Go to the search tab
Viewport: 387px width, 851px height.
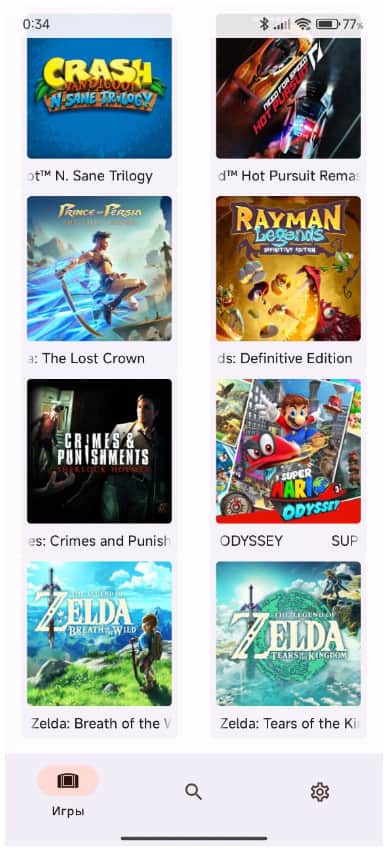tap(193, 792)
